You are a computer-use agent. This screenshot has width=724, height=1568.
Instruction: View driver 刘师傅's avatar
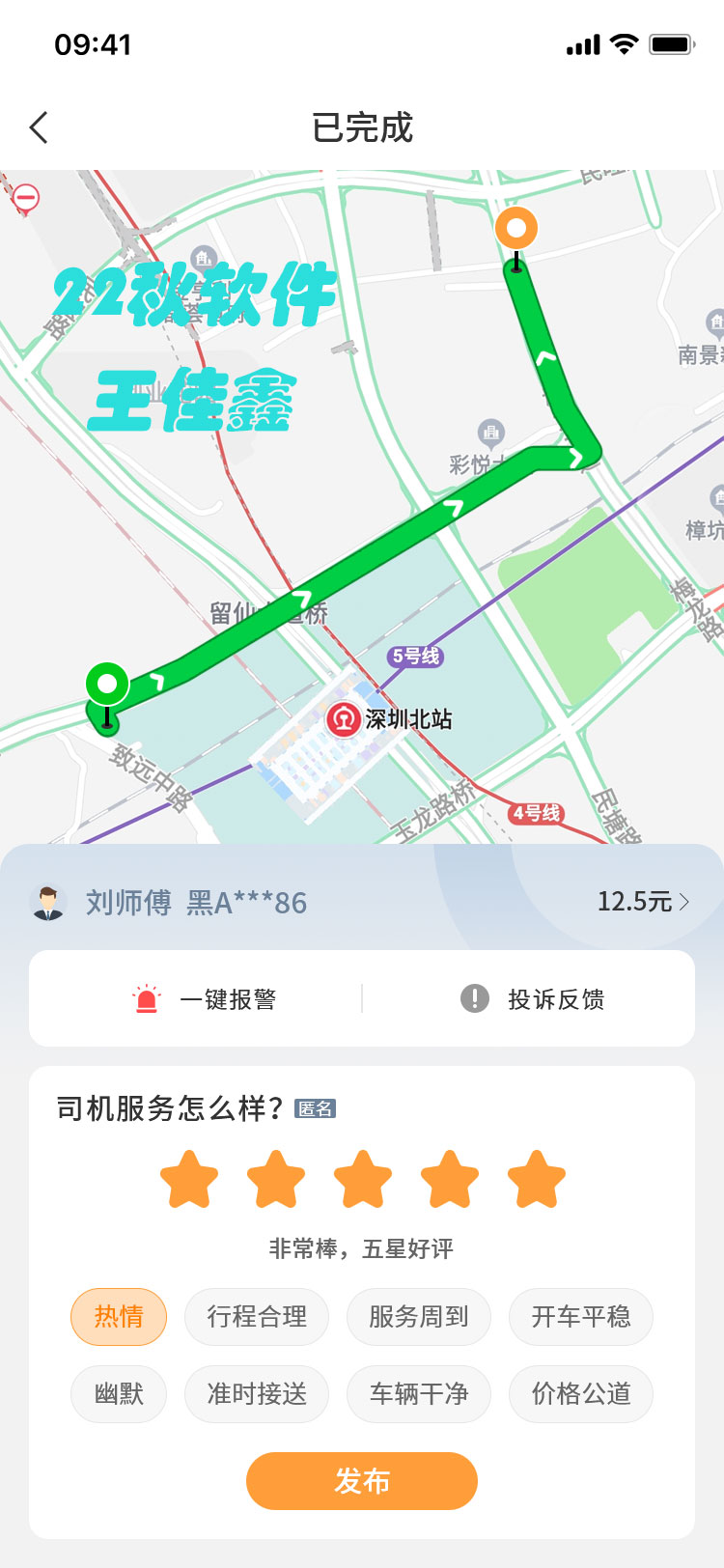pos(47,902)
